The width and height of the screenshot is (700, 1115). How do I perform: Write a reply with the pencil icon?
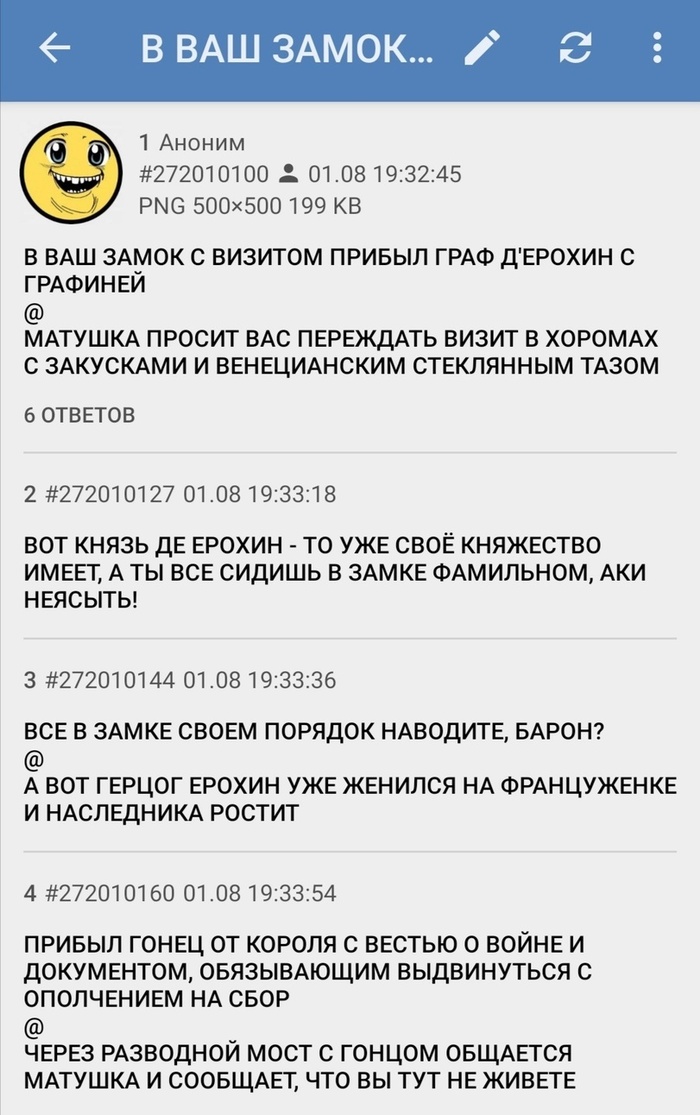coord(482,48)
